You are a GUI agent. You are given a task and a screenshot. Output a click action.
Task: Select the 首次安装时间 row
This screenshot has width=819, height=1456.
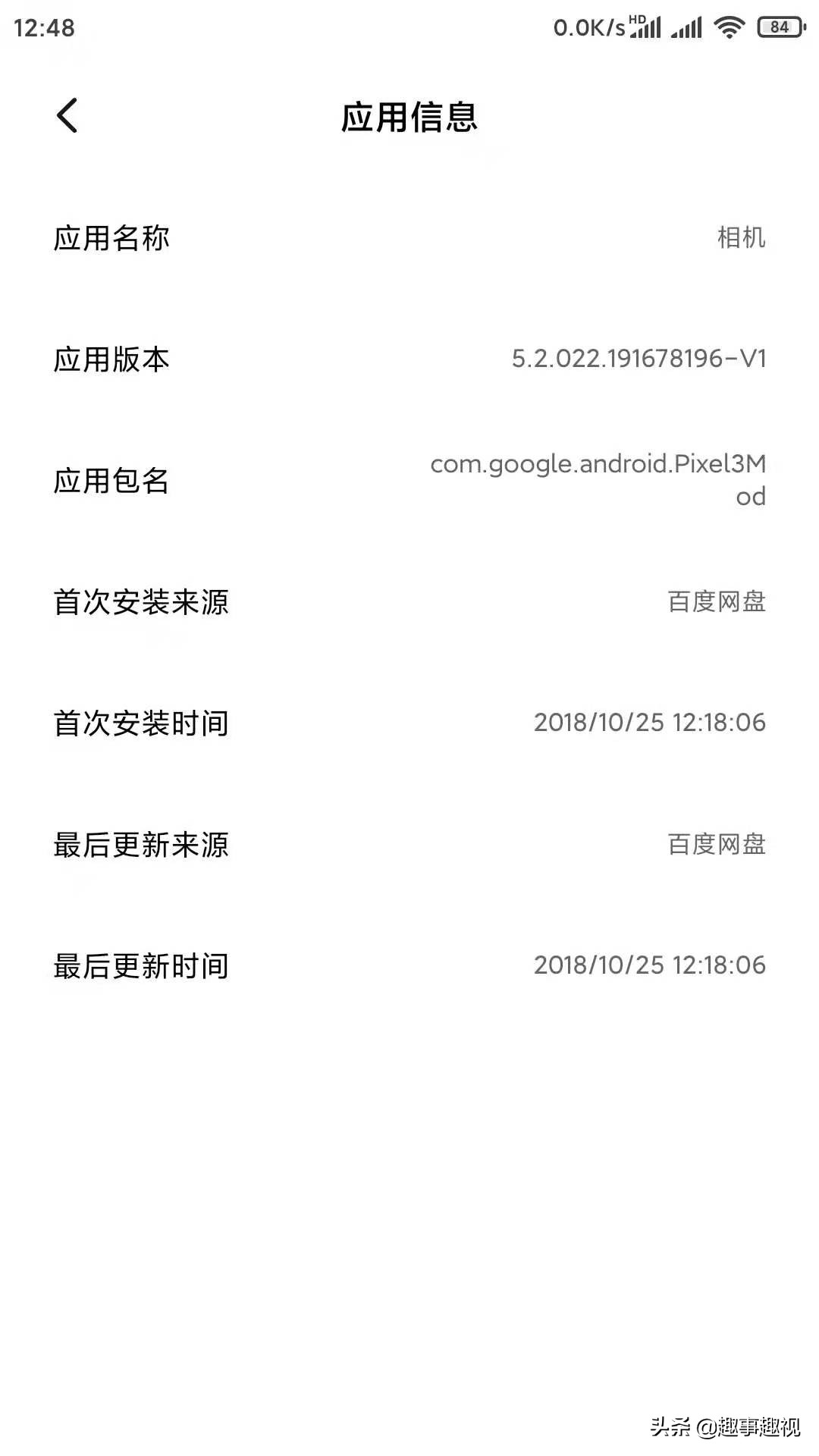pyautogui.click(x=140, y=724)
